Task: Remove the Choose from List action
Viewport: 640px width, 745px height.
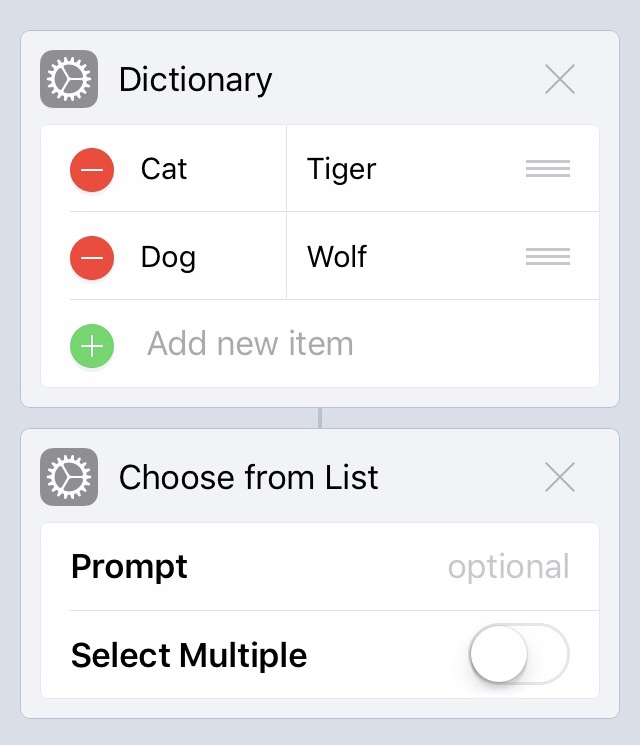Action: tap(560, 477)
